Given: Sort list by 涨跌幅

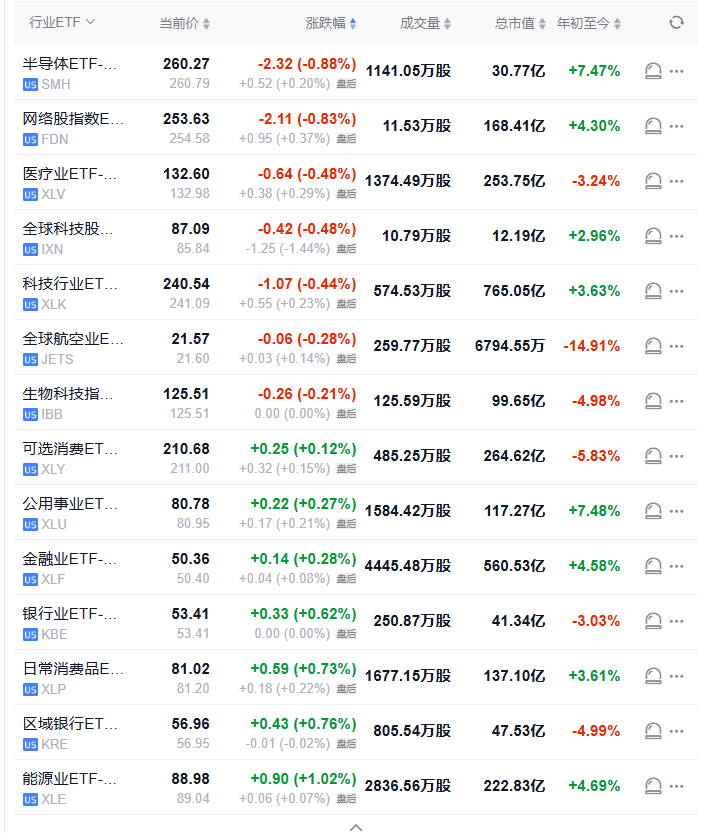Looking at the screenshot, I should (x=330, y=23).
